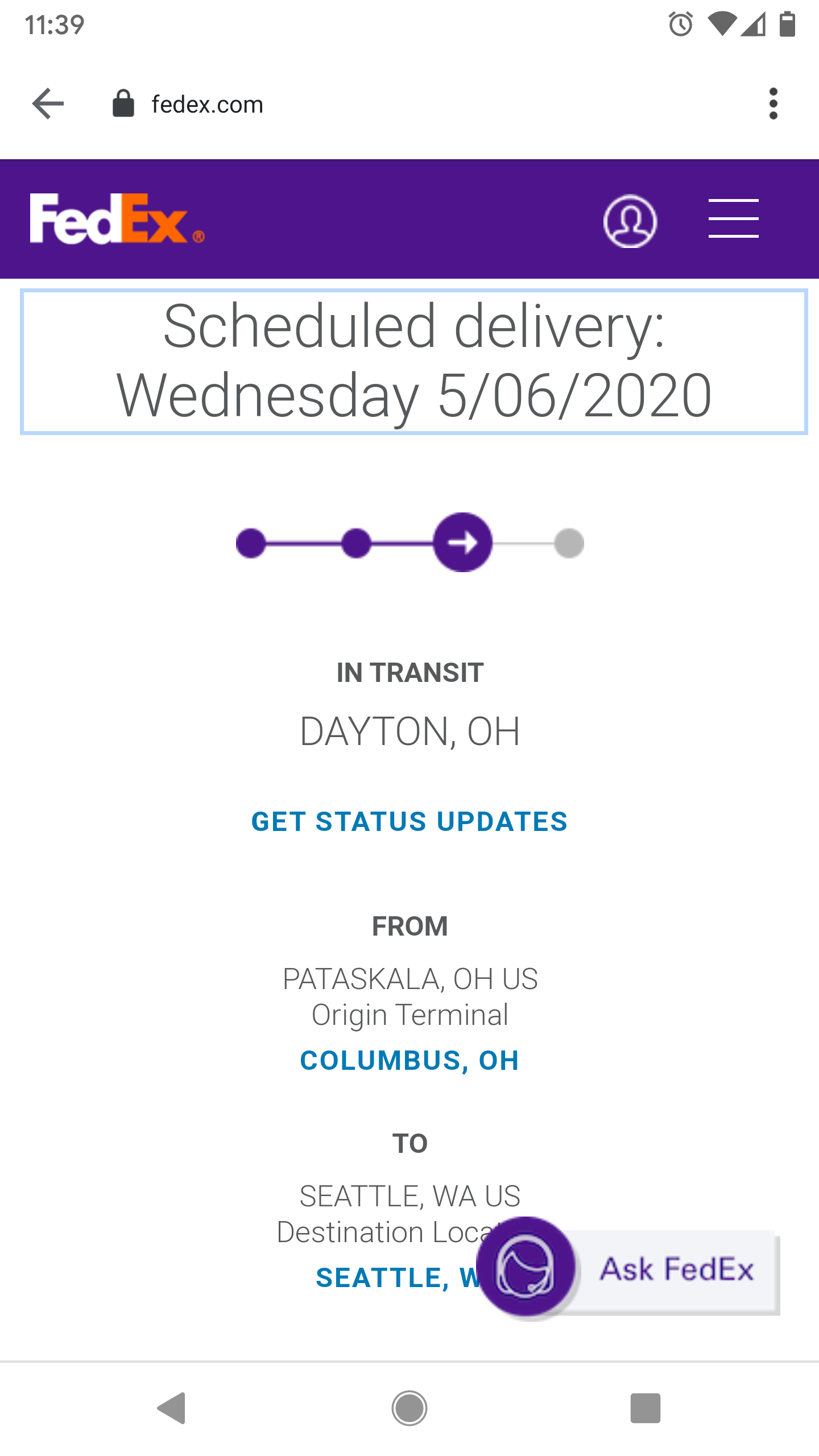Tap the system home button

pos(409,1408)
